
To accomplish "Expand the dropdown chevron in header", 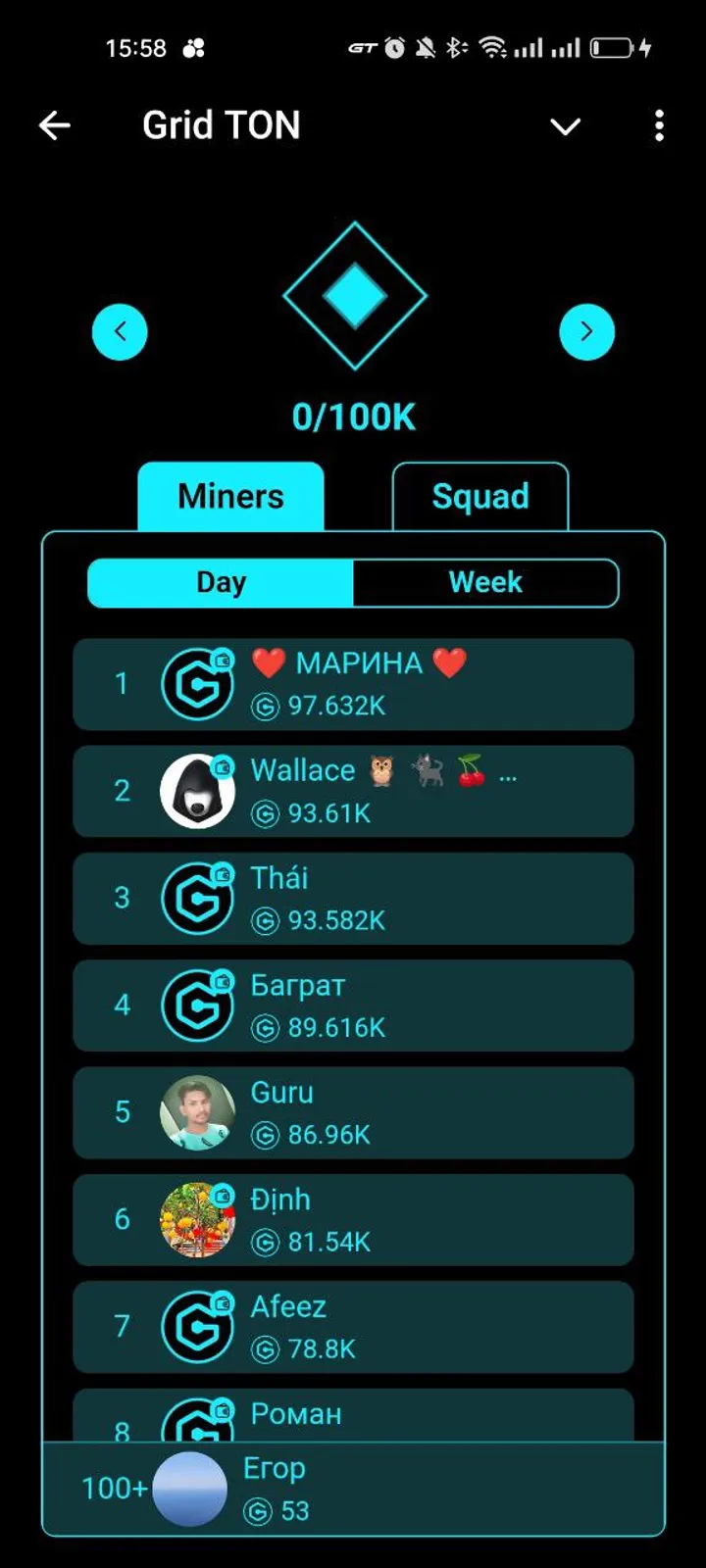I will (566, 126).
